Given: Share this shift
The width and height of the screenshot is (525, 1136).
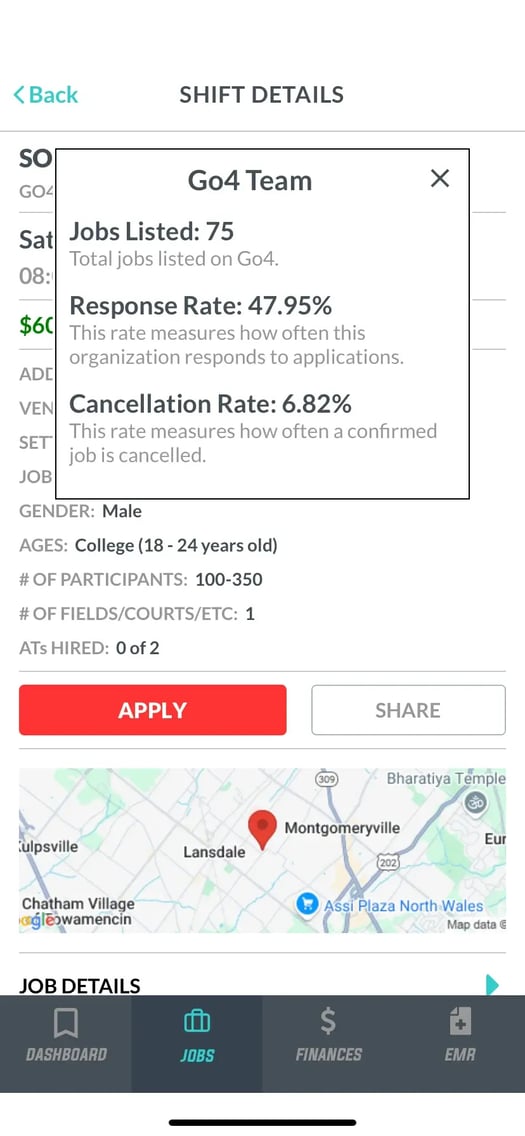Looking at the screenshot, I should pyautogui.click(x=408, y=710).
